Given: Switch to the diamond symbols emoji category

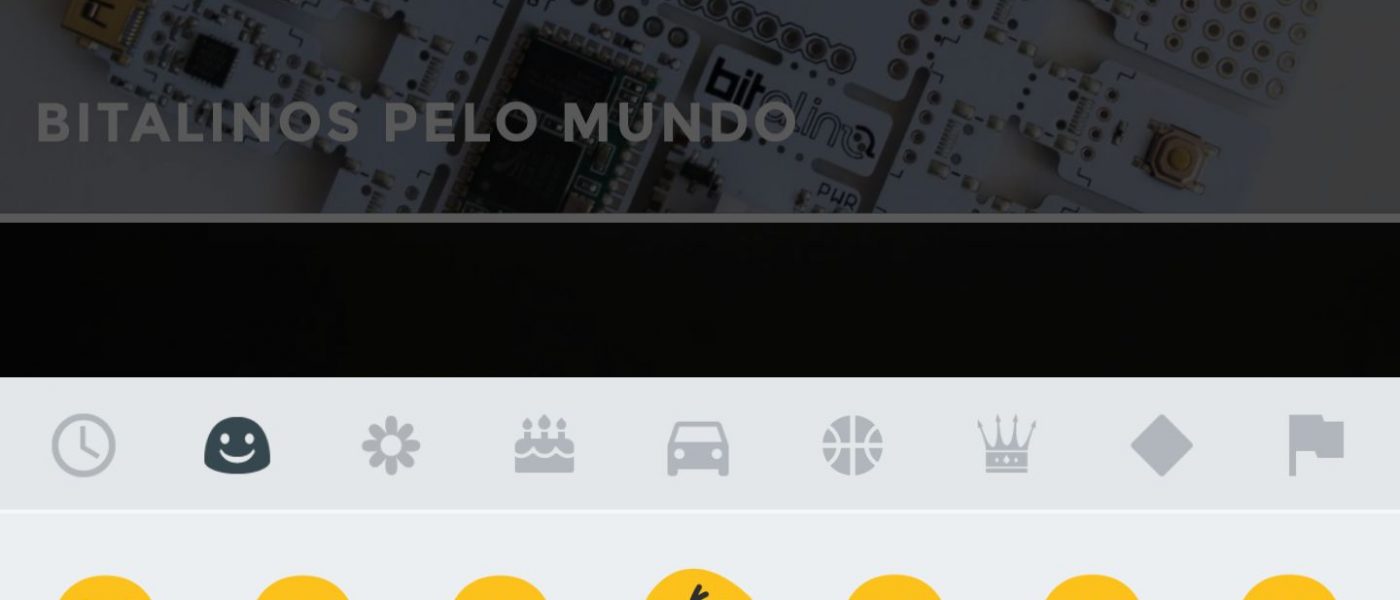Looking at the screenshot, I should (x=1161, y=445).
